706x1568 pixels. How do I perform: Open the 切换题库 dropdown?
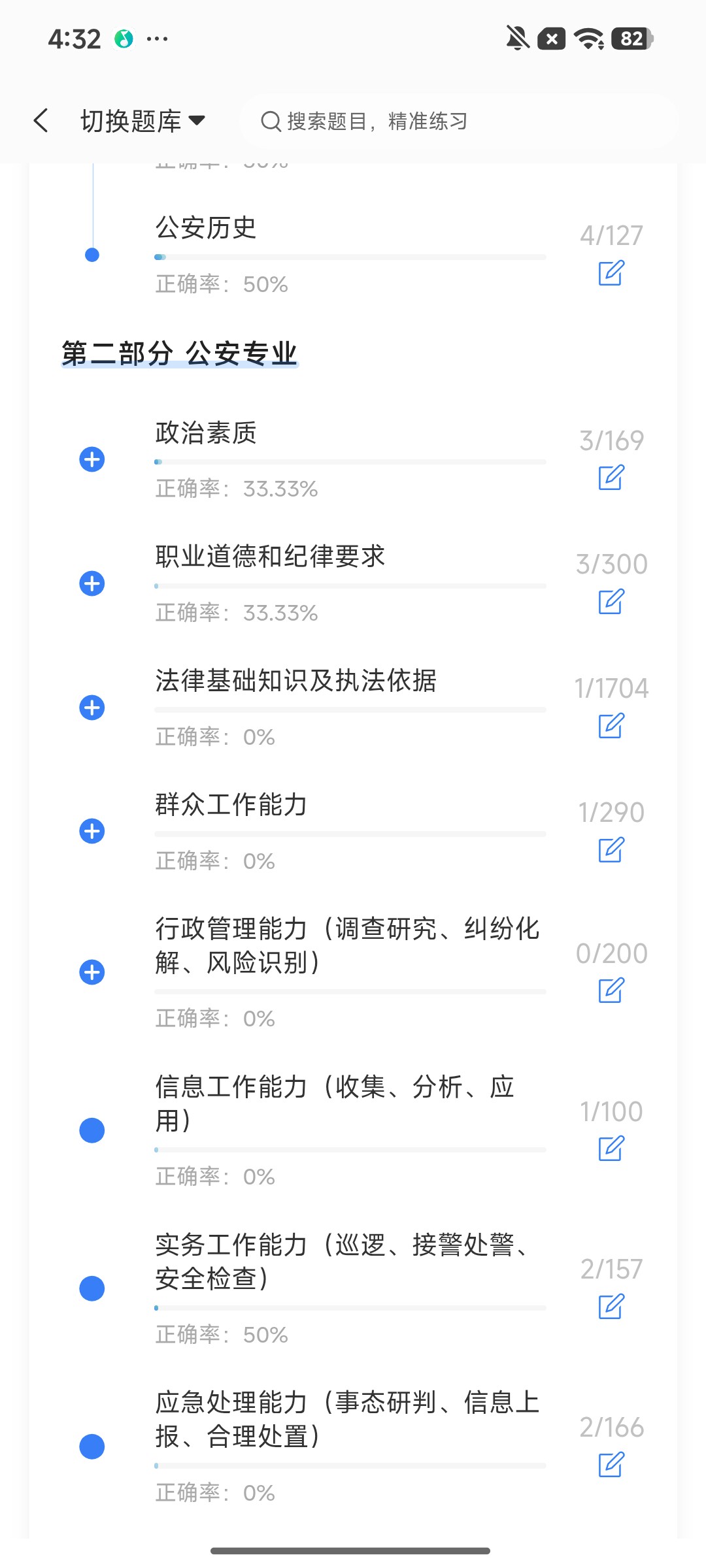(143, 121)
